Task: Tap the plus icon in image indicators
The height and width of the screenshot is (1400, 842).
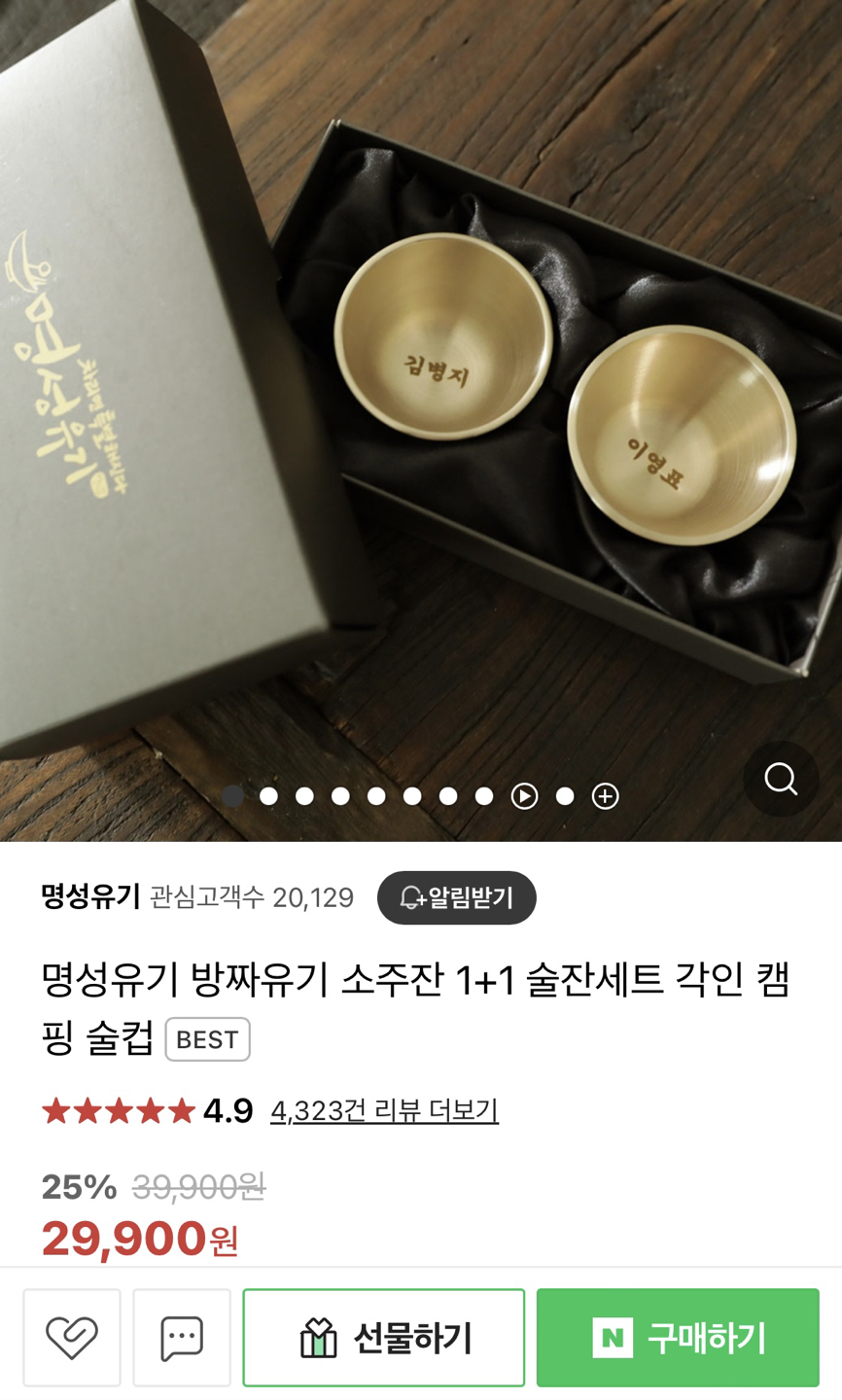Action: (605, 796)
